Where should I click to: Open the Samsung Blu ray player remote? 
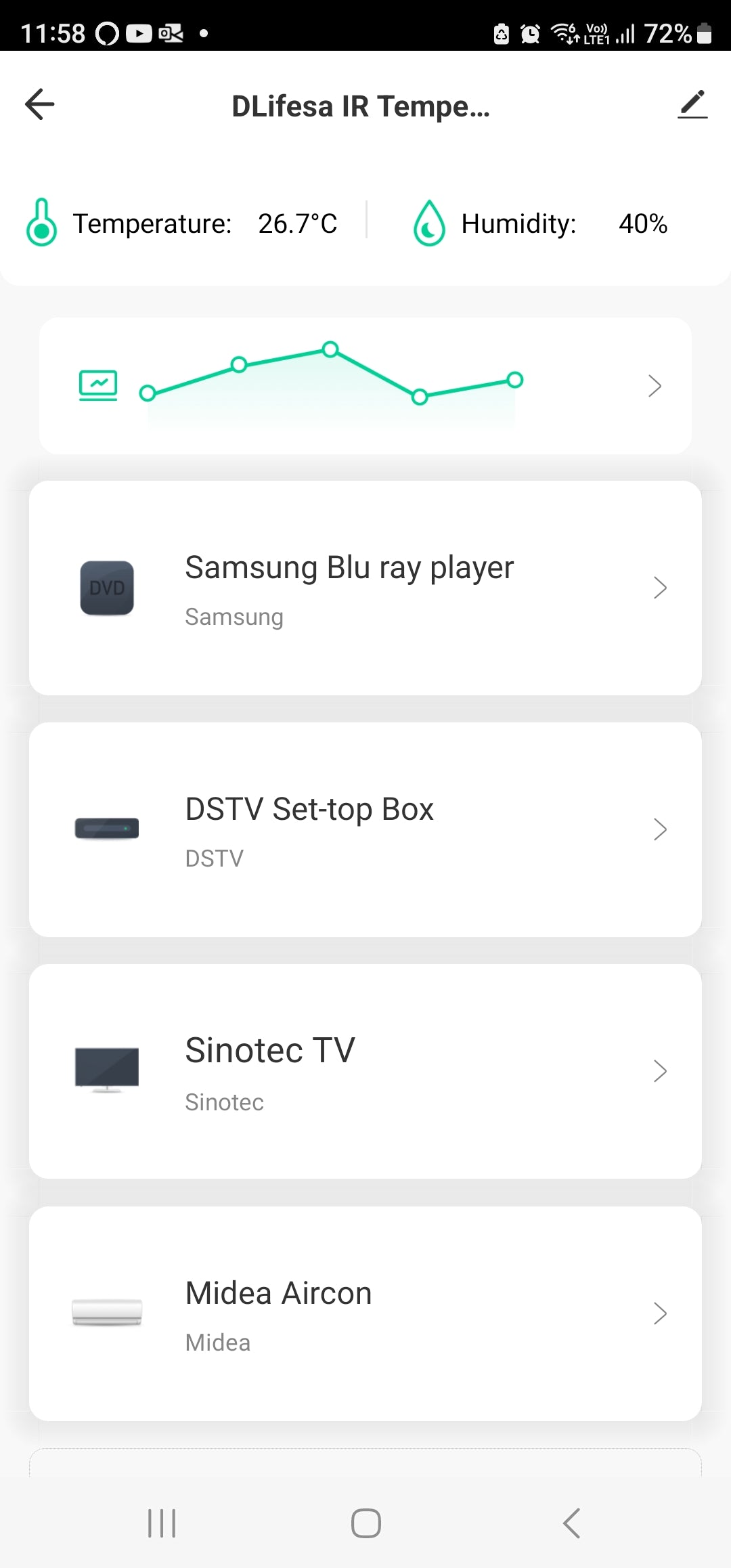tap(365, 588)
